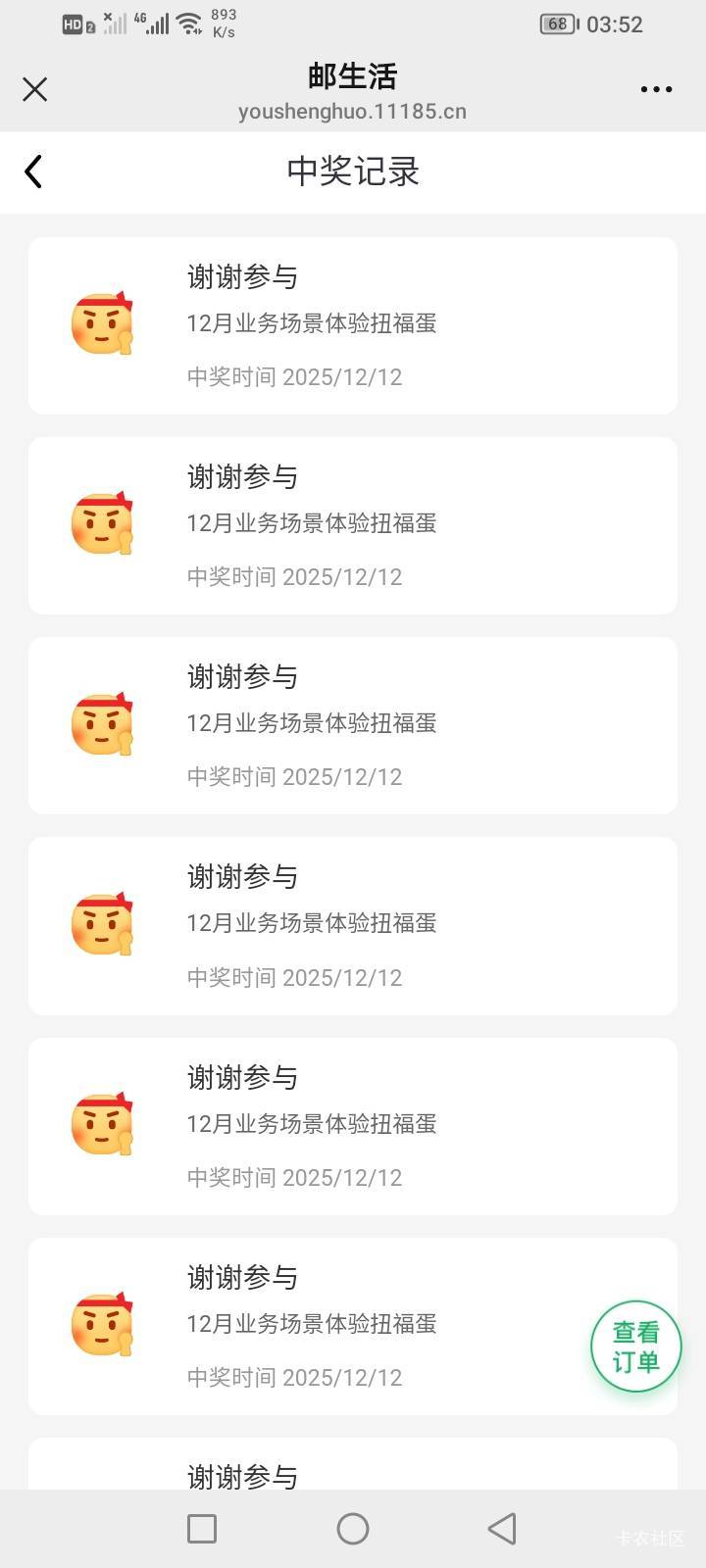The width and height of the screenshot is (706, 1568).
Task: Go back from 中奖记录 page
Action: [x=33, y=171]
